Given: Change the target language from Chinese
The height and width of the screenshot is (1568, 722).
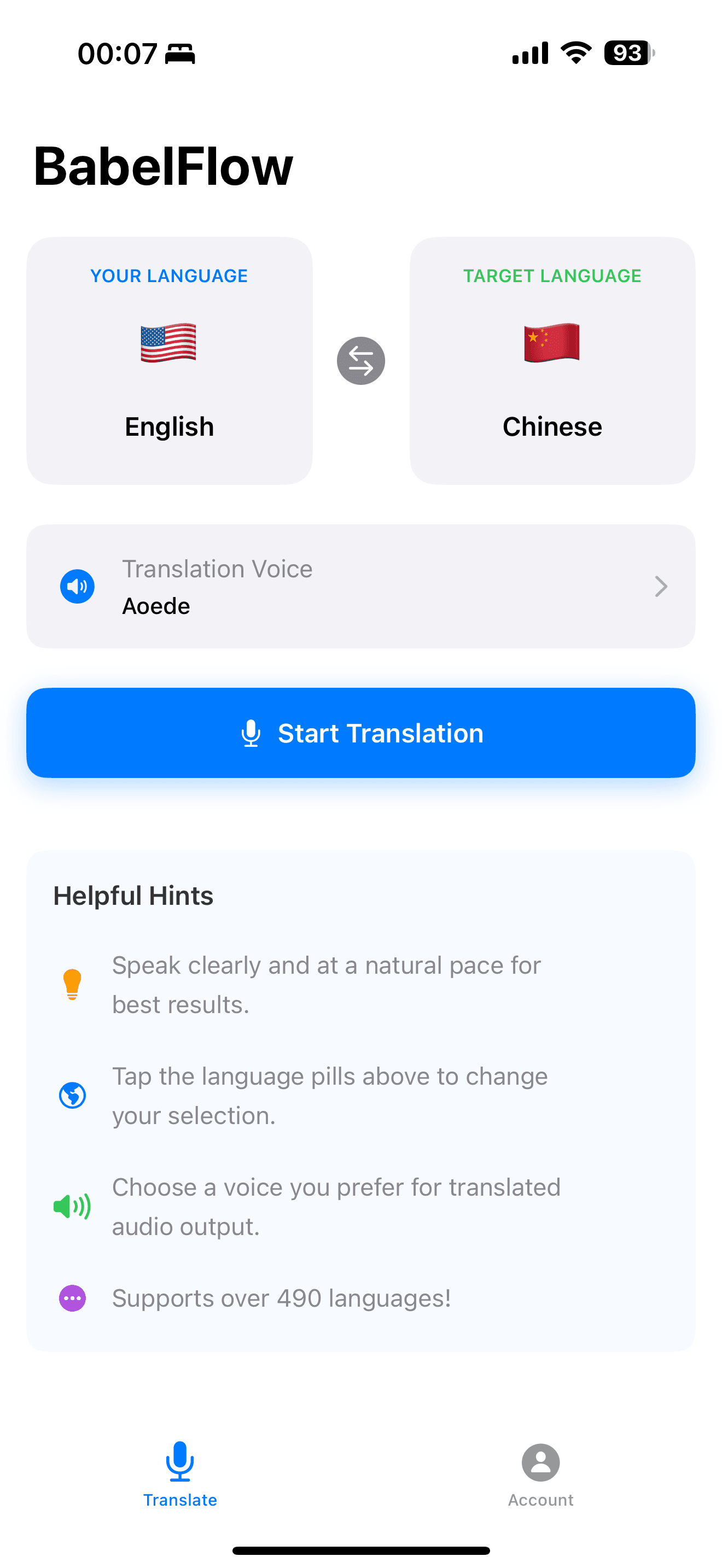Looking at the screenshot, I should (x=551, y=361).
